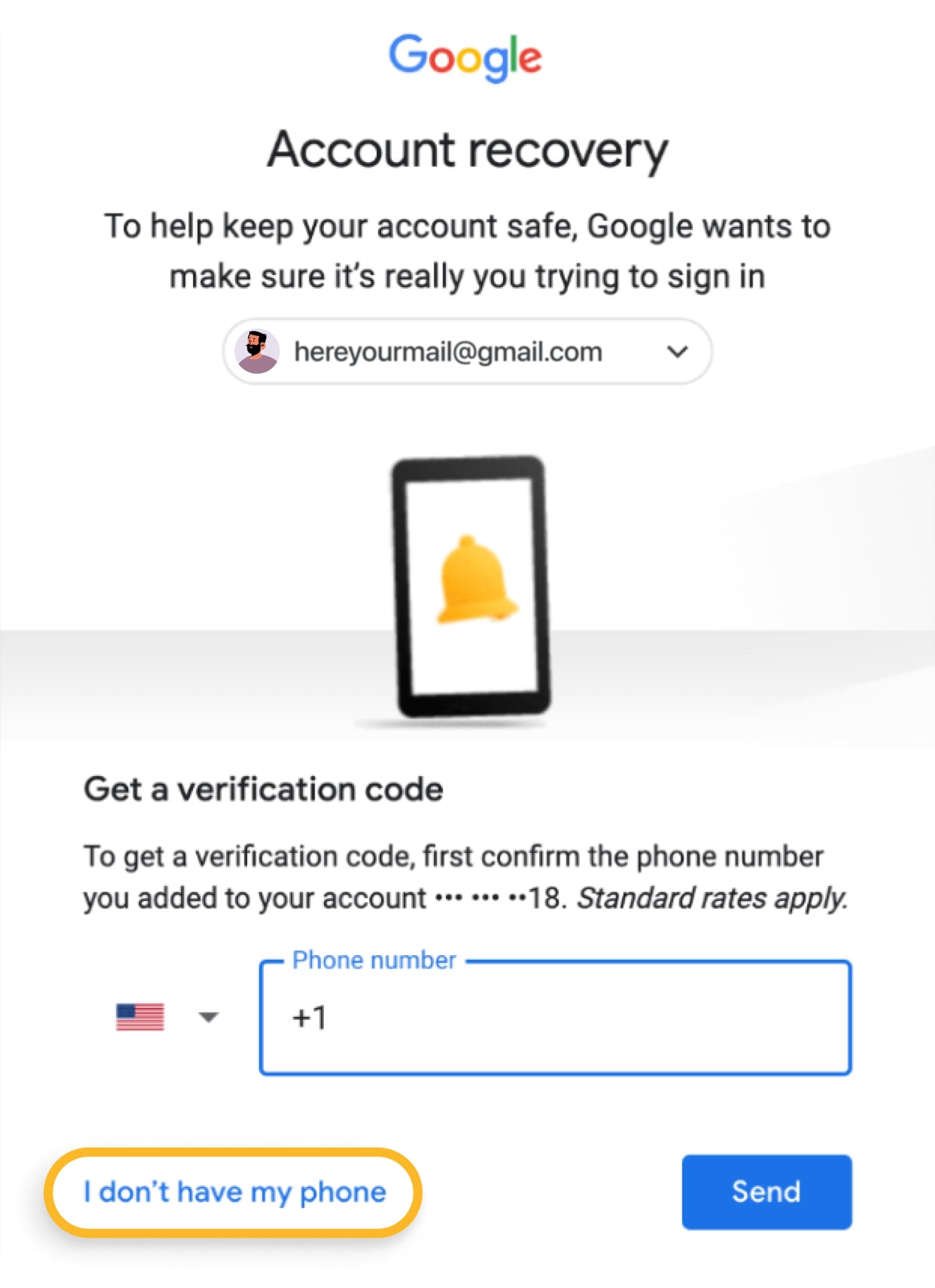Click the 'Account recovery' page title

[x=467, y=149]
